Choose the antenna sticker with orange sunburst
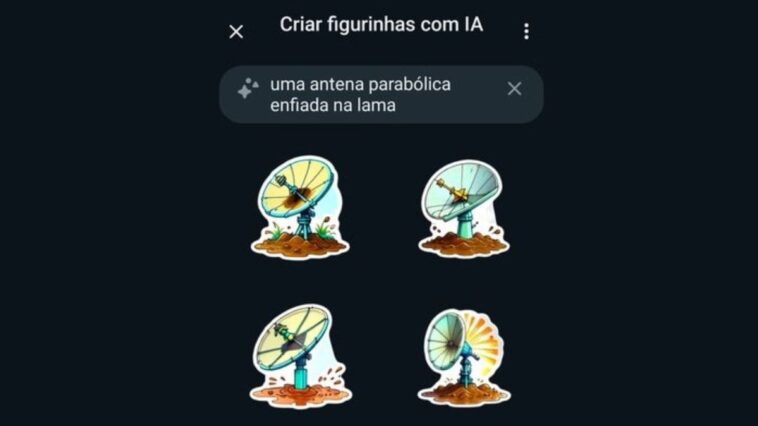 (x=463, y=355)
